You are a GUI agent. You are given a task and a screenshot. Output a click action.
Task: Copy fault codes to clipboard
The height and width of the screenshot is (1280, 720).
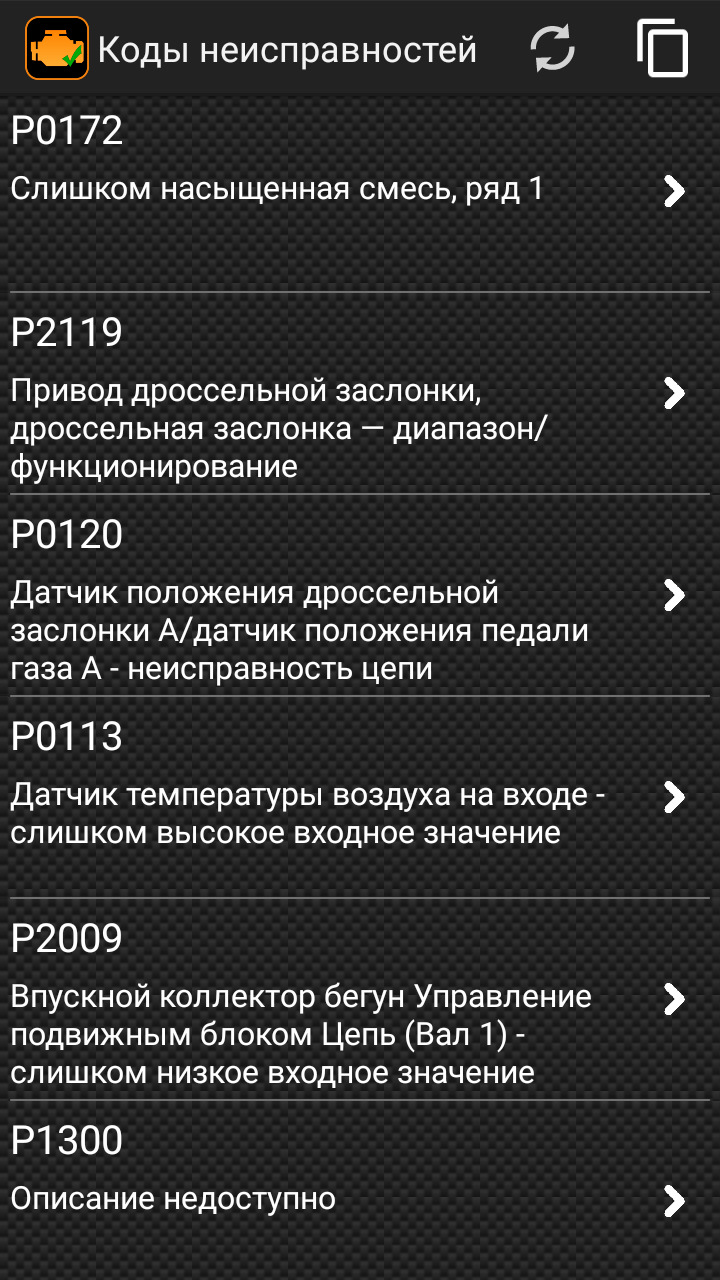tap(662, 48)
